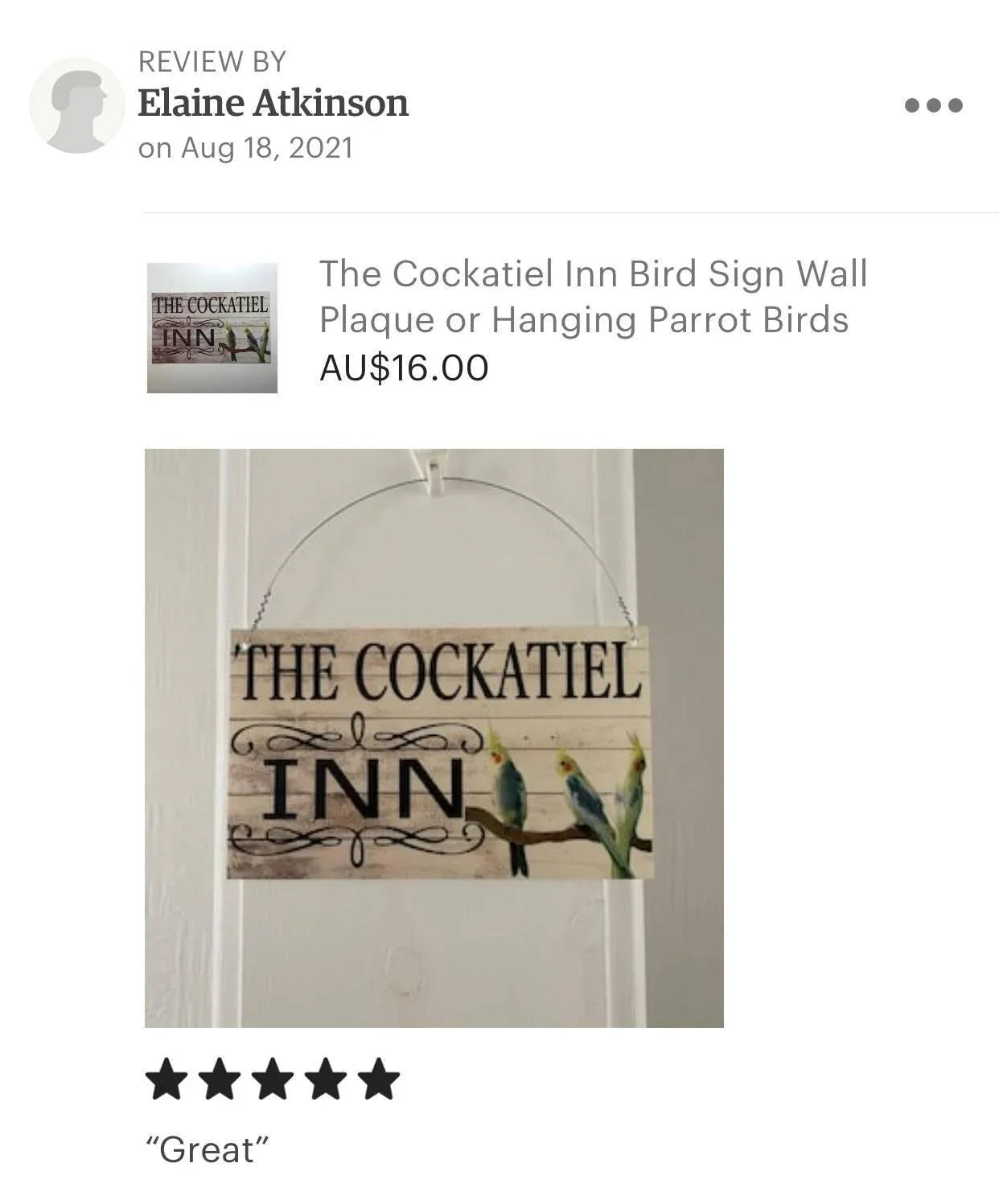Click the reviewer name to toggle profile view

tap(273, 104)
